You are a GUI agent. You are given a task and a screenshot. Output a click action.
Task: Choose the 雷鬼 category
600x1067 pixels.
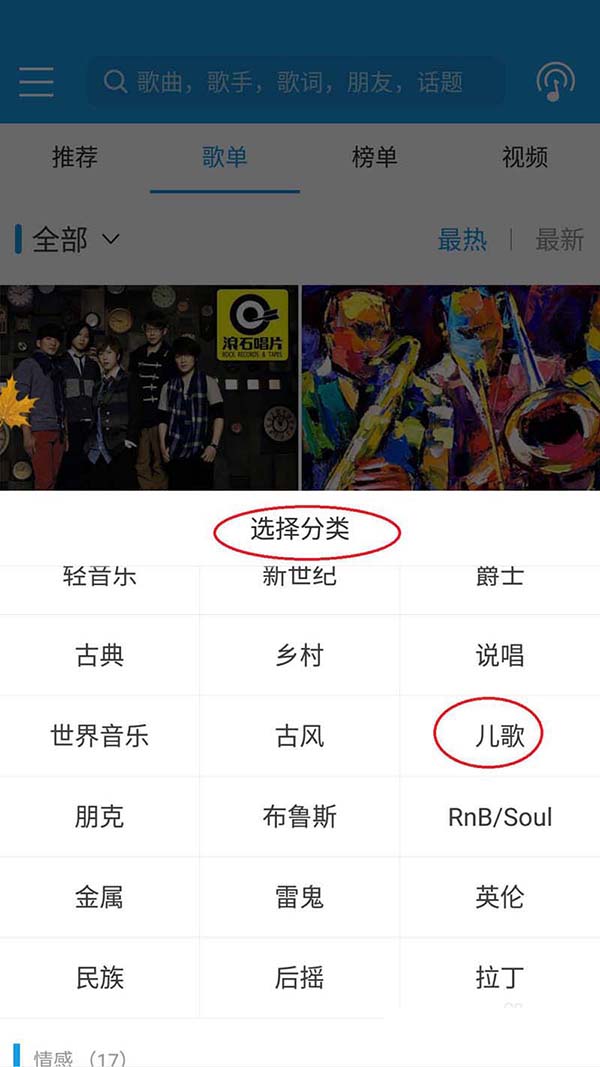pos(299,897)
